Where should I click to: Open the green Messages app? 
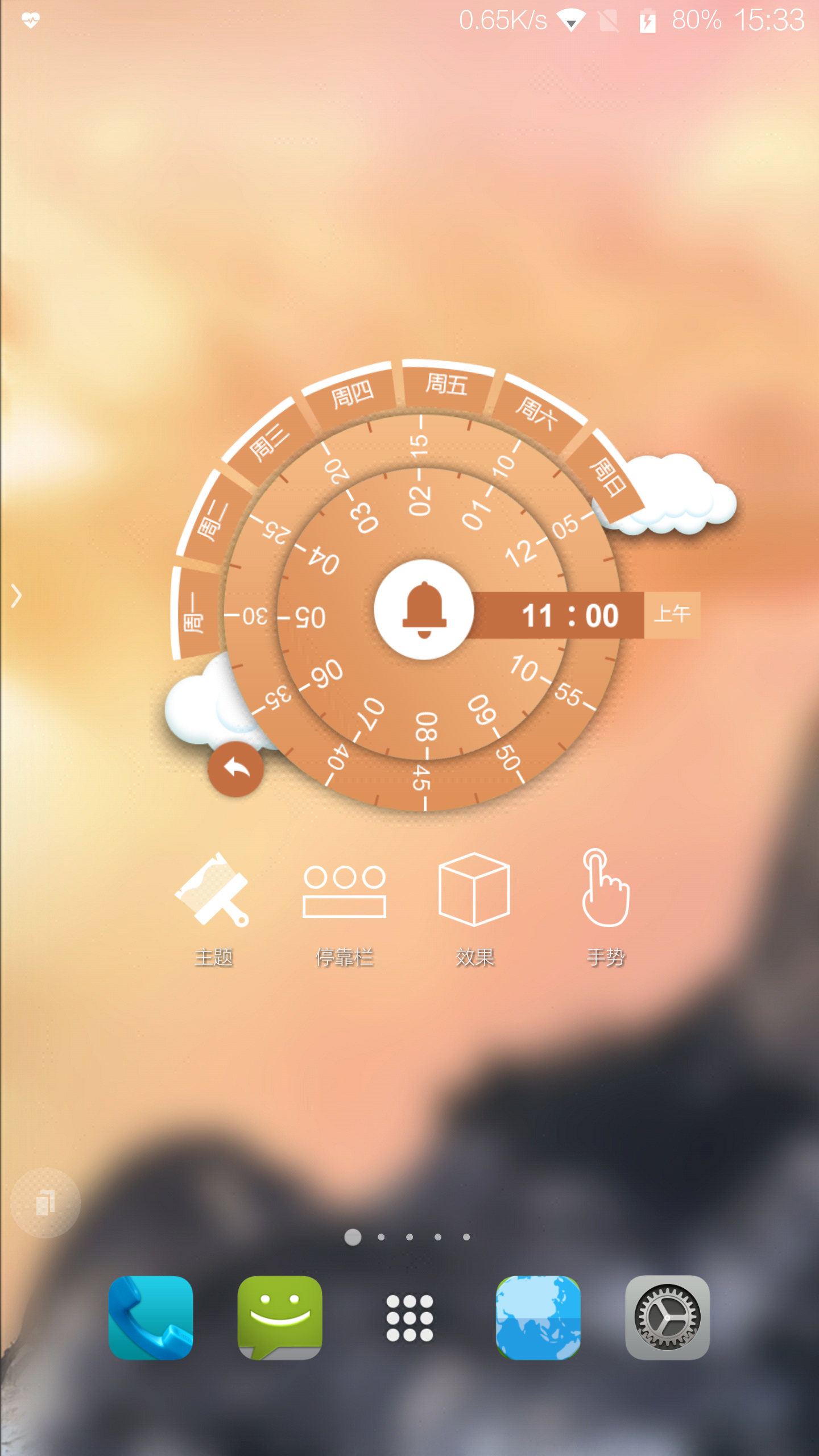280,1317
